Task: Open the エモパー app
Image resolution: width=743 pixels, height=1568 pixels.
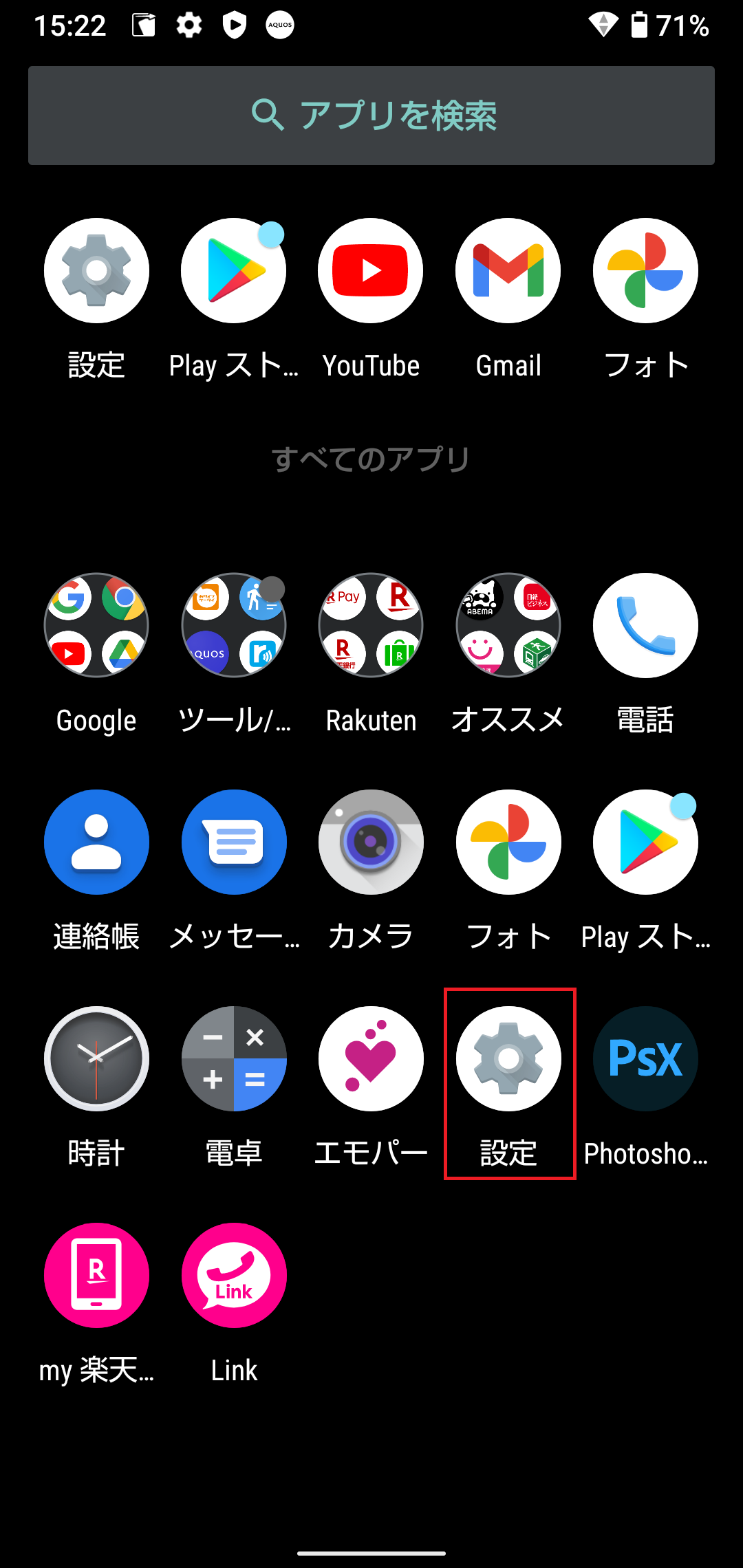Action: (x=370, y=1059)
